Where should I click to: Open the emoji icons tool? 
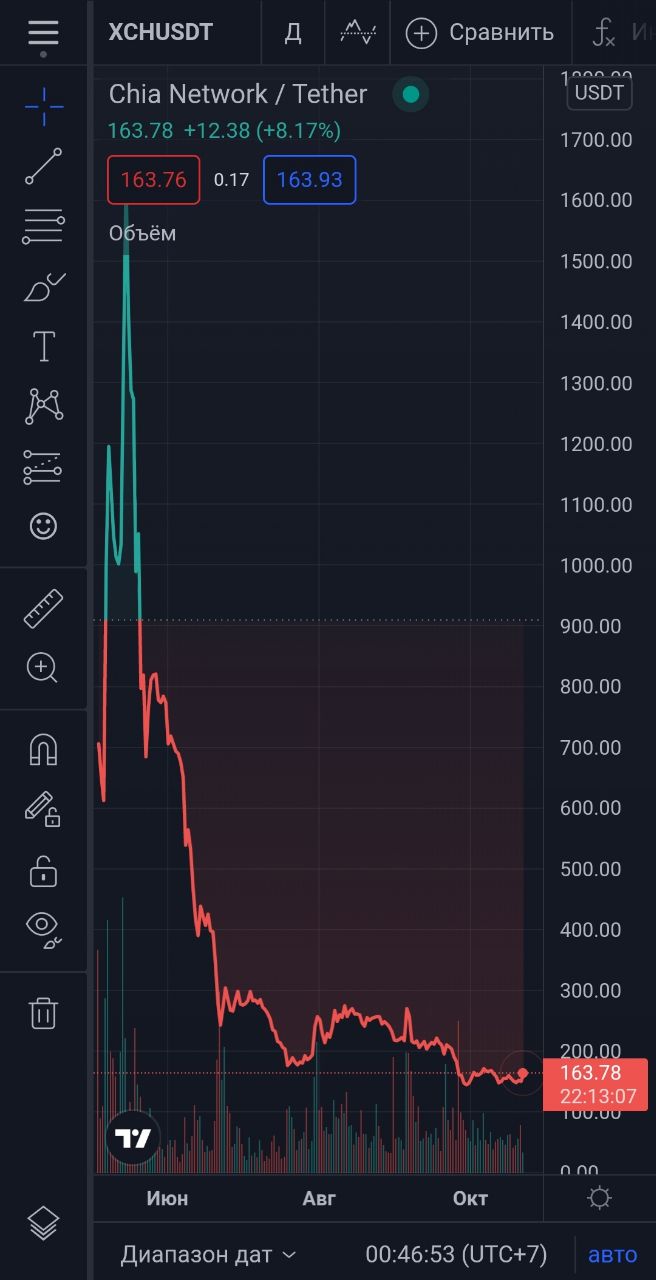point(43,526)
